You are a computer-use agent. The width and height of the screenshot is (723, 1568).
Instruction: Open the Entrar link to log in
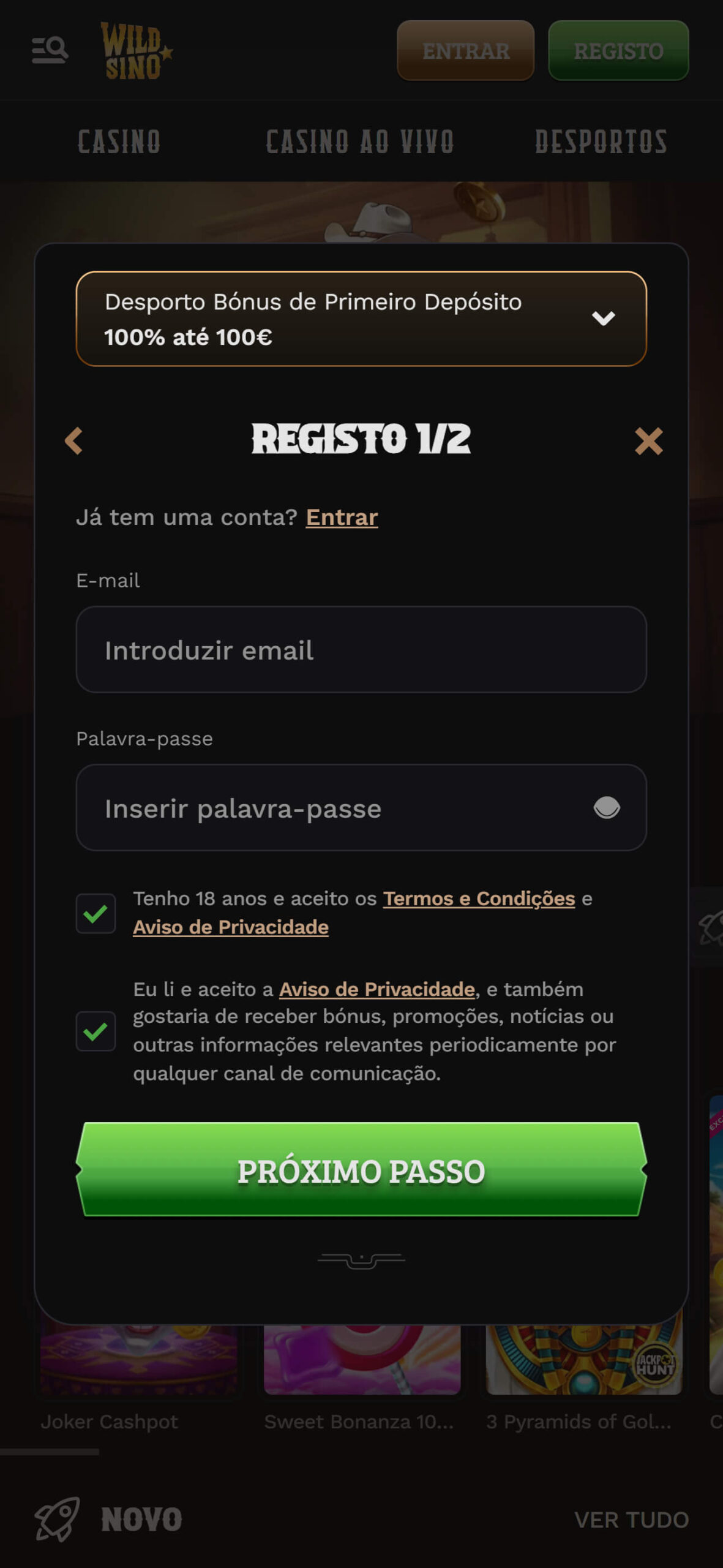pyautogui.click(x=342, y=518)
